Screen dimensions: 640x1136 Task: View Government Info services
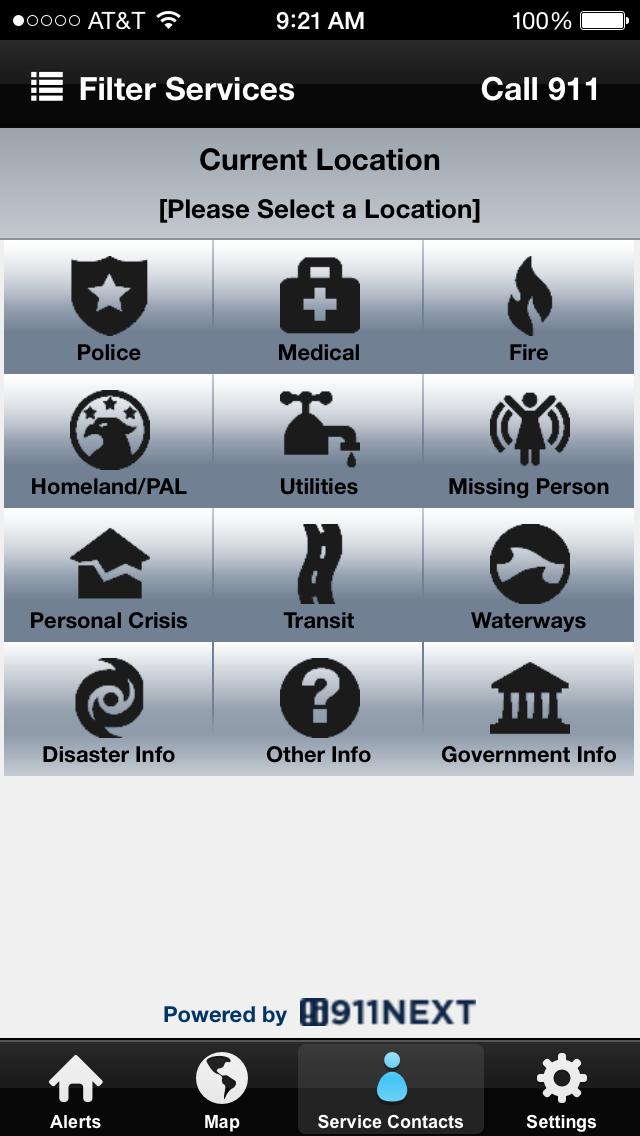tap(528, 710)
